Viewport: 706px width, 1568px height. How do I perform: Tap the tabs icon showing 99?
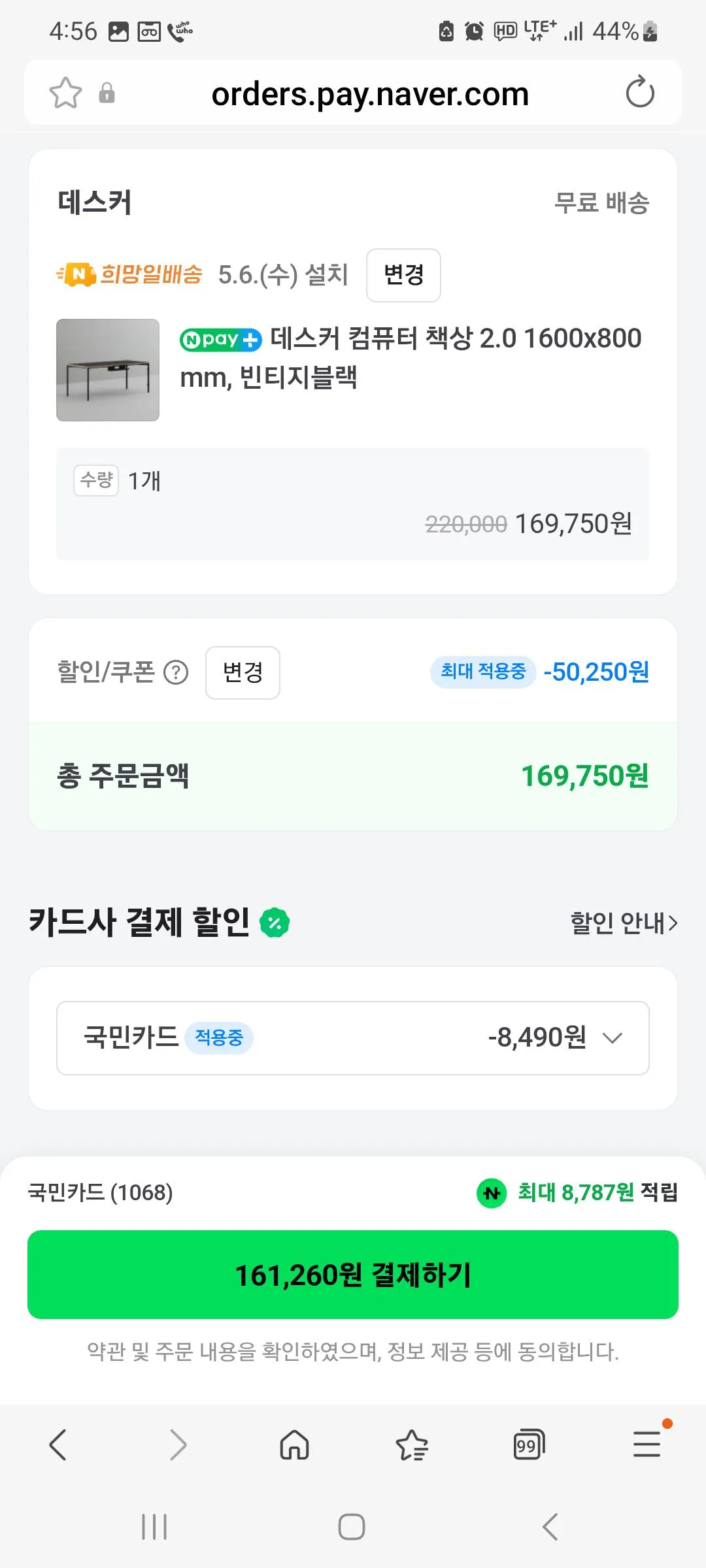pyautogui.click(x=529, y=1445)
